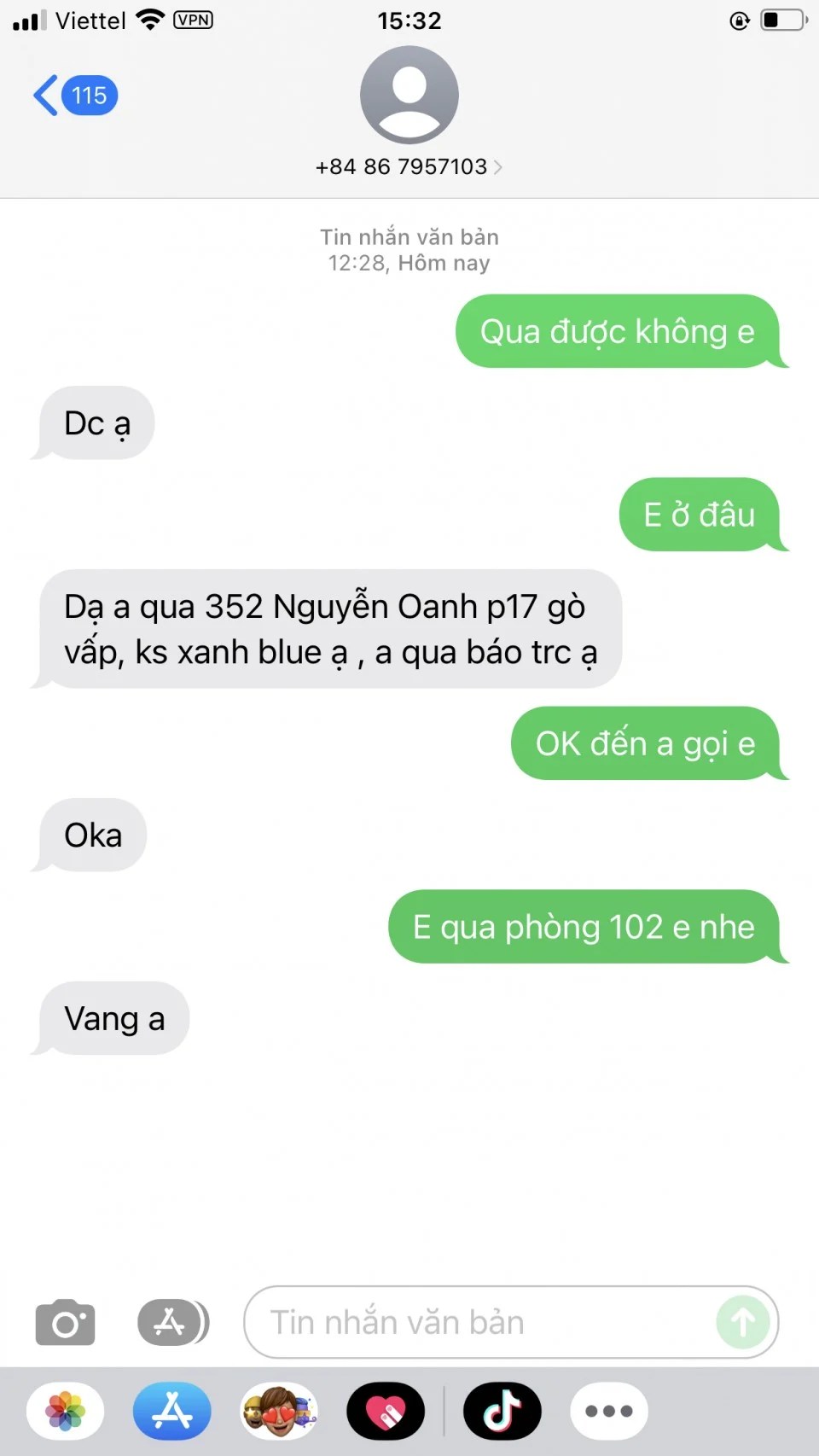Viewport: 819px width, 1456px height.
Task: Show more iMessage apps via three dots
Action: coord(608,1411)
